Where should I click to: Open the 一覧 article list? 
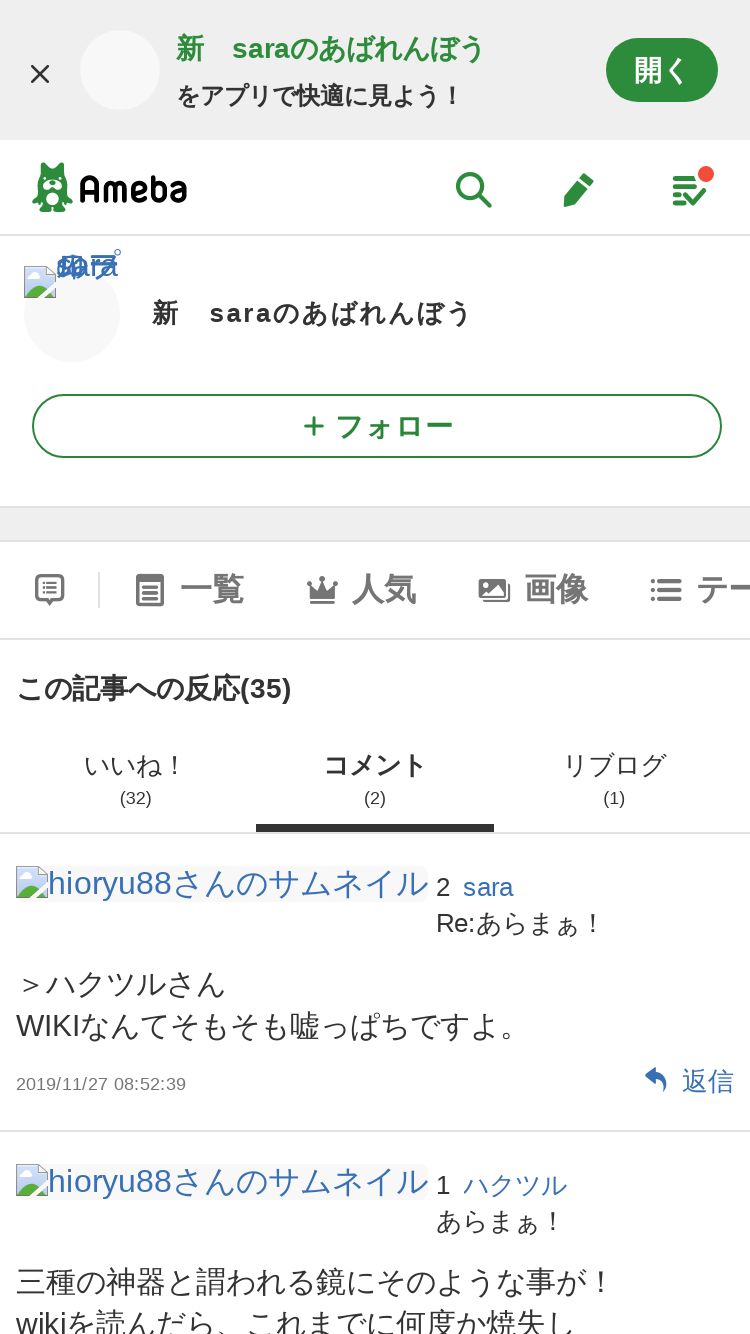pyautogui.click(x=190, y=589)
